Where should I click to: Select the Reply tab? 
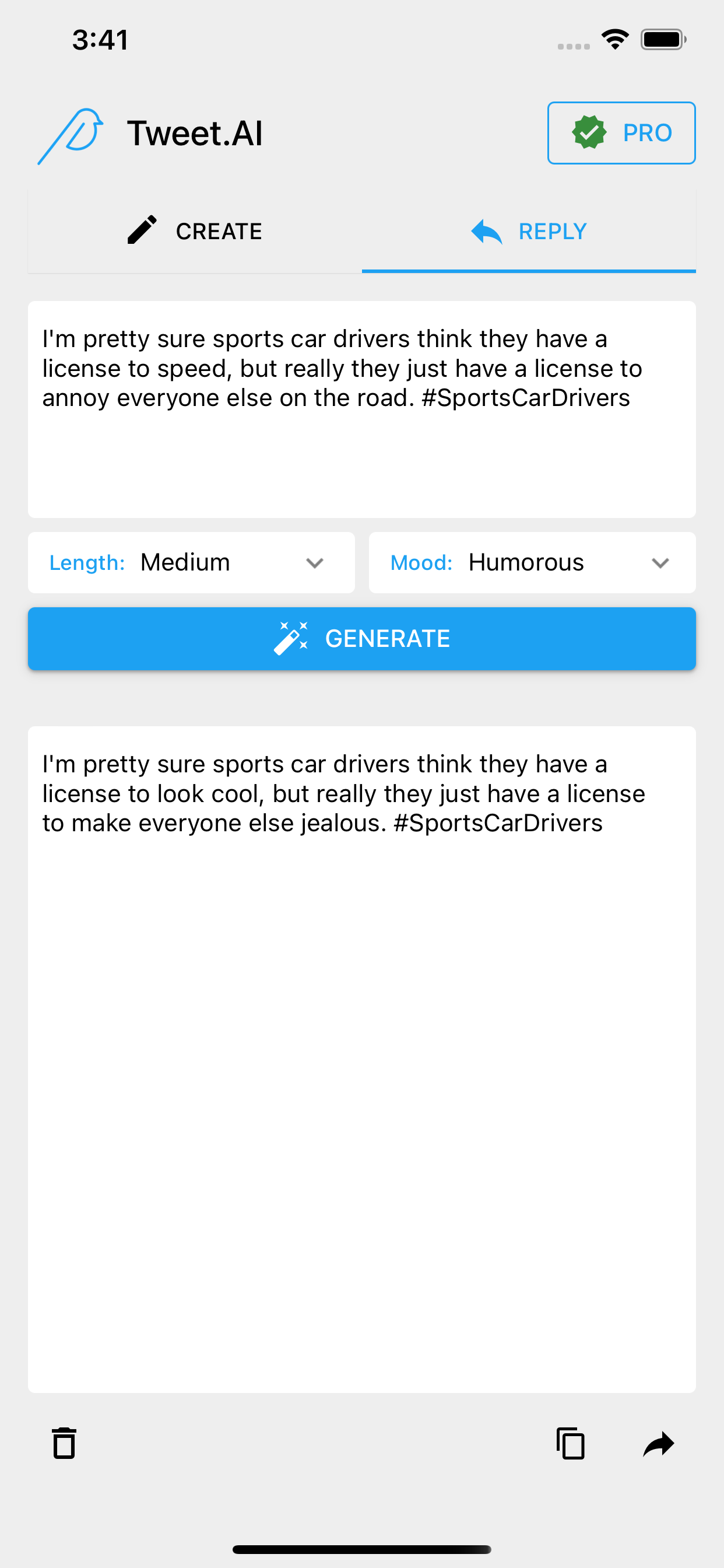pyautogui.click(x=528, y=232)
